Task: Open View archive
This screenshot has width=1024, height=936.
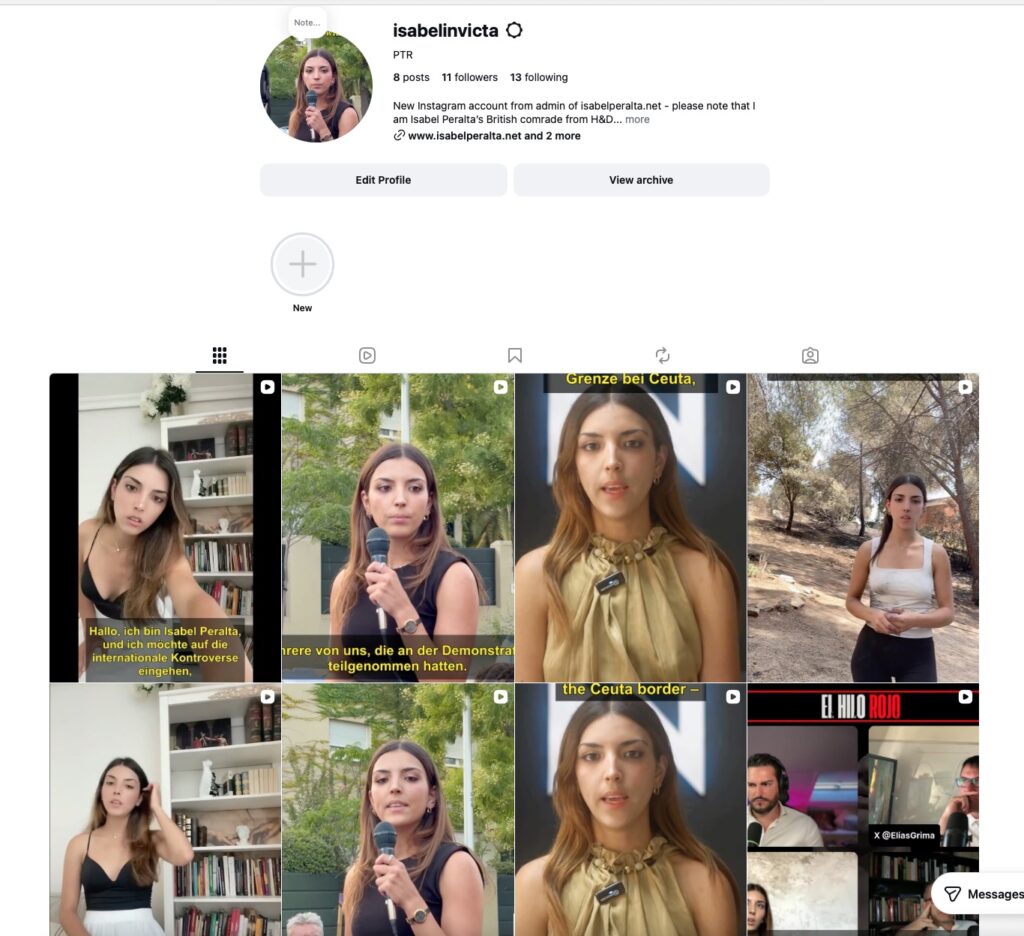Action: (x=641, y=180)
